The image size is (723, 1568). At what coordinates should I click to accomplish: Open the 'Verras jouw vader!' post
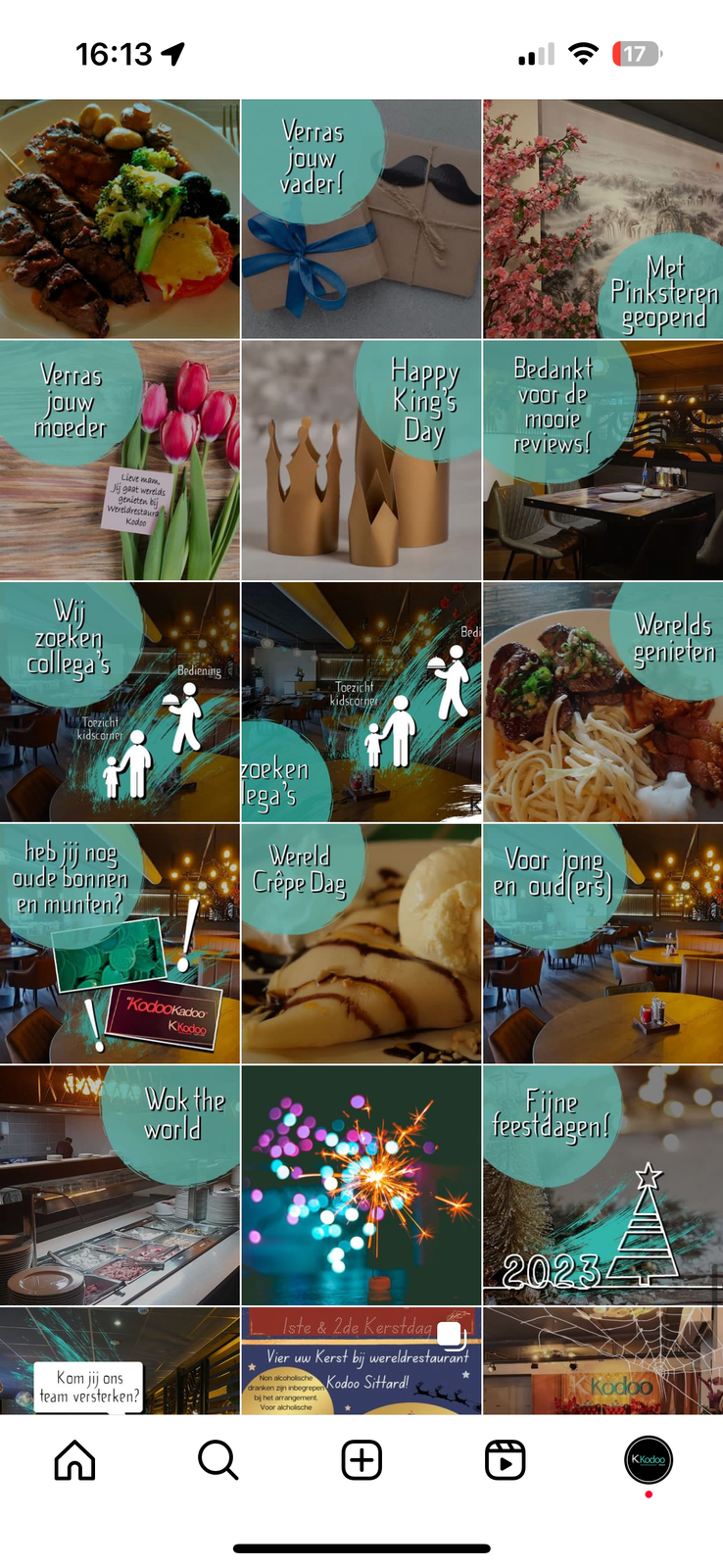[361, 219]
